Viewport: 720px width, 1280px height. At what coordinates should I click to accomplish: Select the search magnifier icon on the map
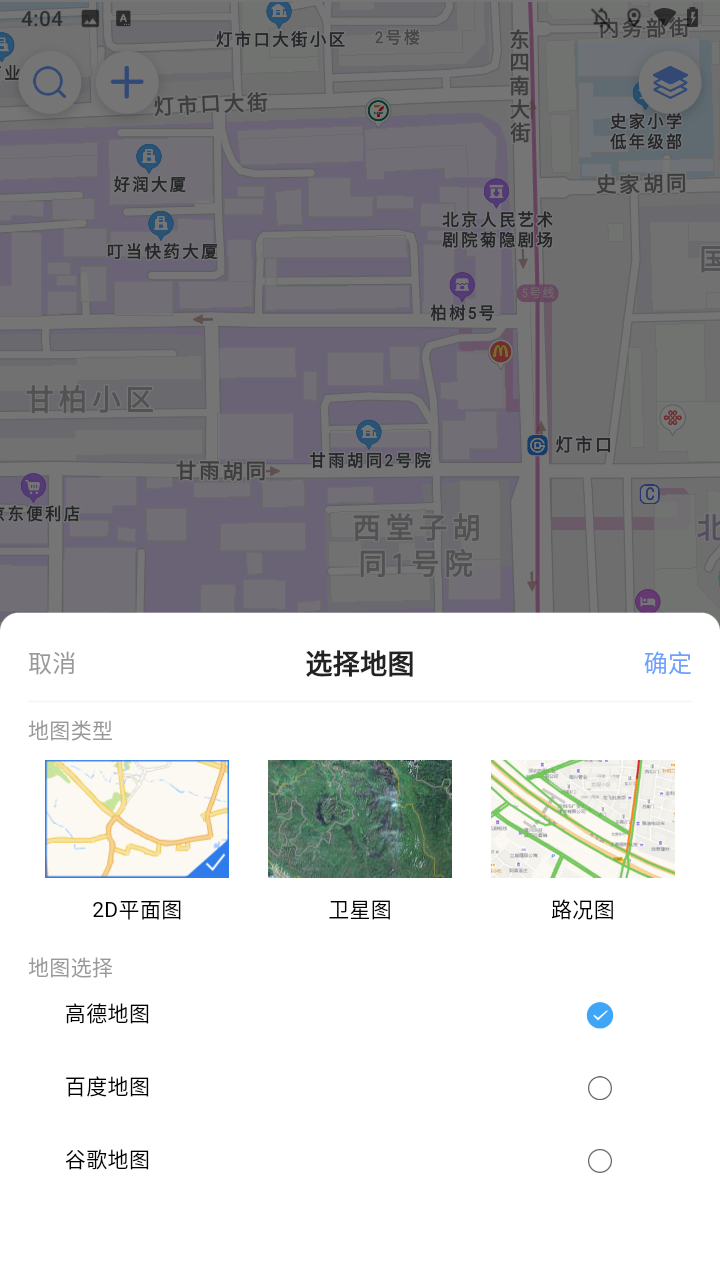[x=50, y=83]
